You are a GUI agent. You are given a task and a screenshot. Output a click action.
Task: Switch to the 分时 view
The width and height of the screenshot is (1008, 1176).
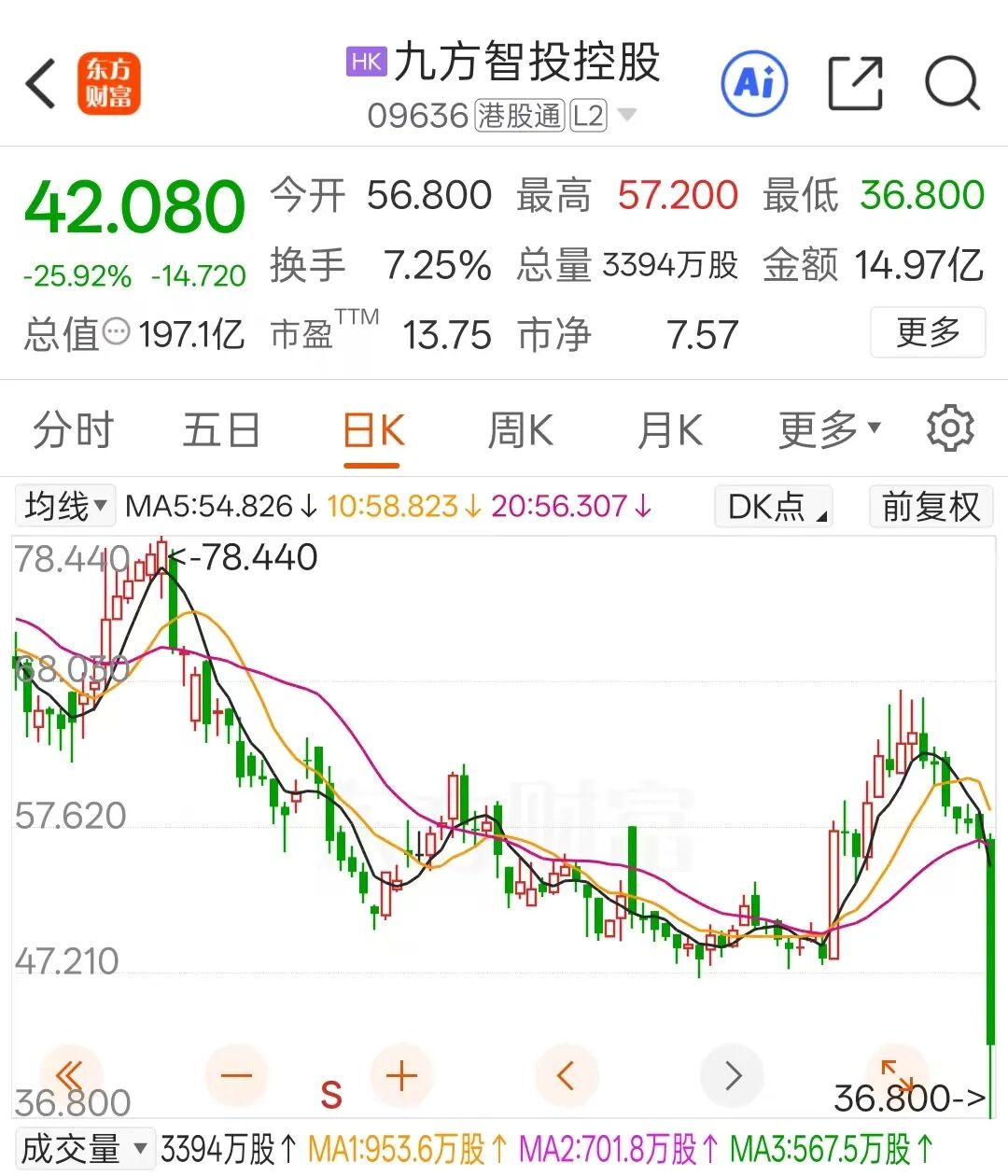(73, 428)
